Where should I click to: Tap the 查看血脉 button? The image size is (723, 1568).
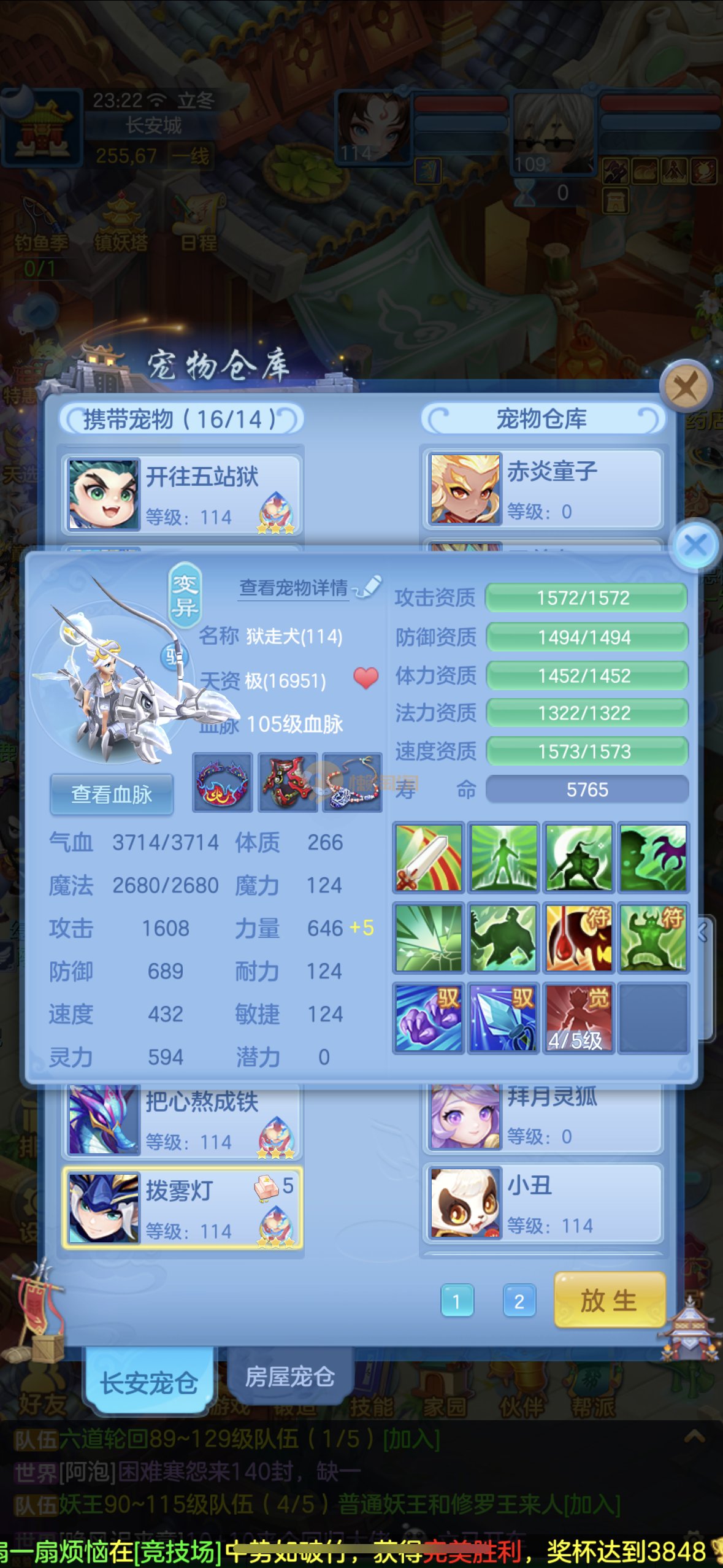coord(112,794)
